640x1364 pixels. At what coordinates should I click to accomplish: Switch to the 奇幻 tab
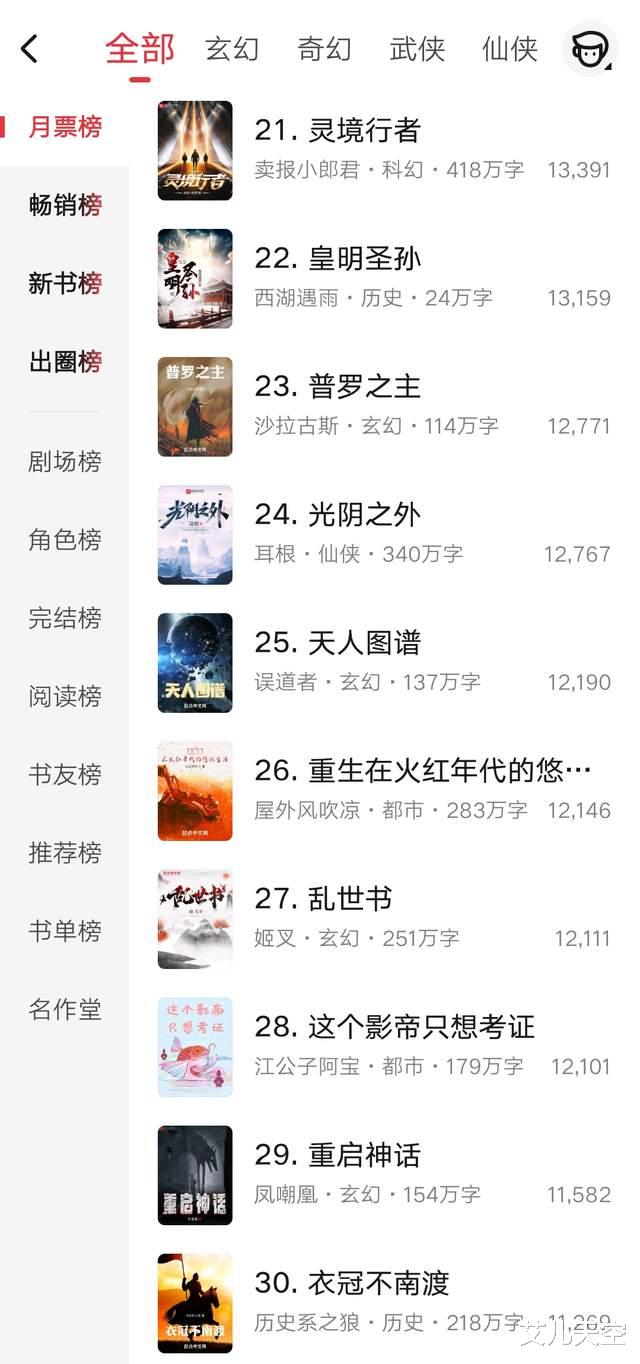pos(325,48)
